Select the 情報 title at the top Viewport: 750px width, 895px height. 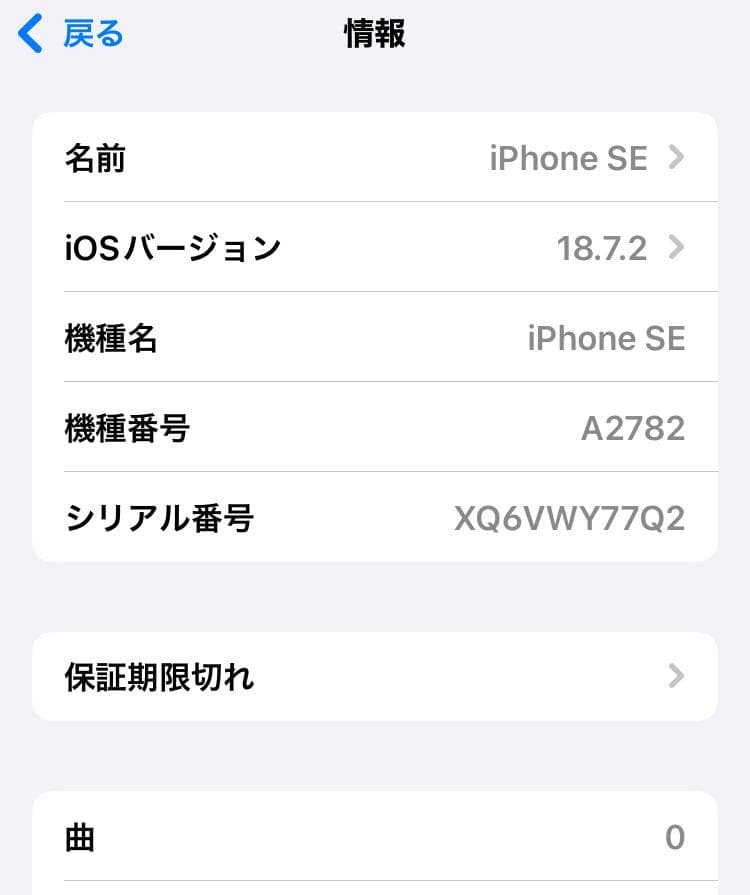(374, 33)
